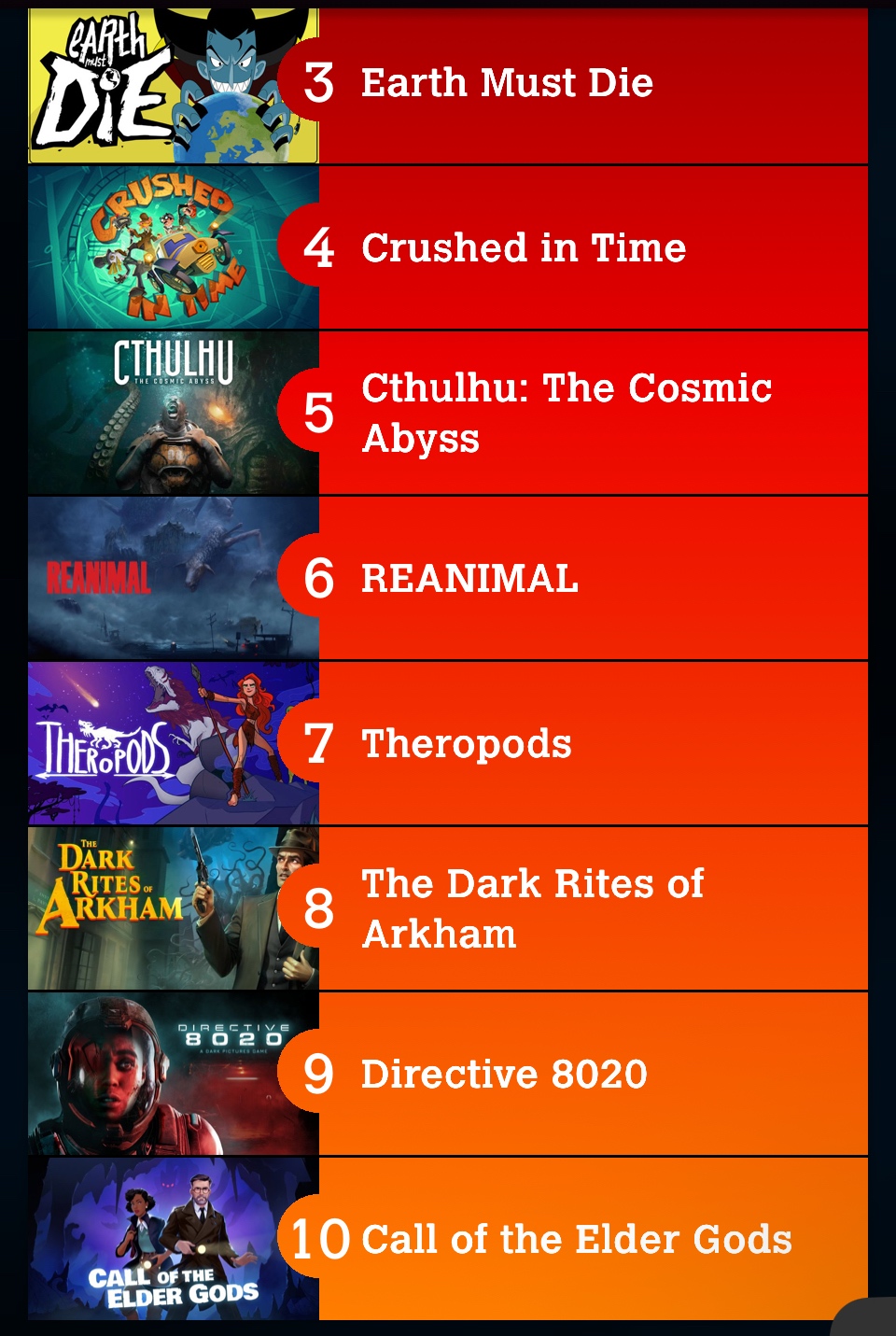
Task: Select the Directive 8020 entry
Action: click(504, 1075)
